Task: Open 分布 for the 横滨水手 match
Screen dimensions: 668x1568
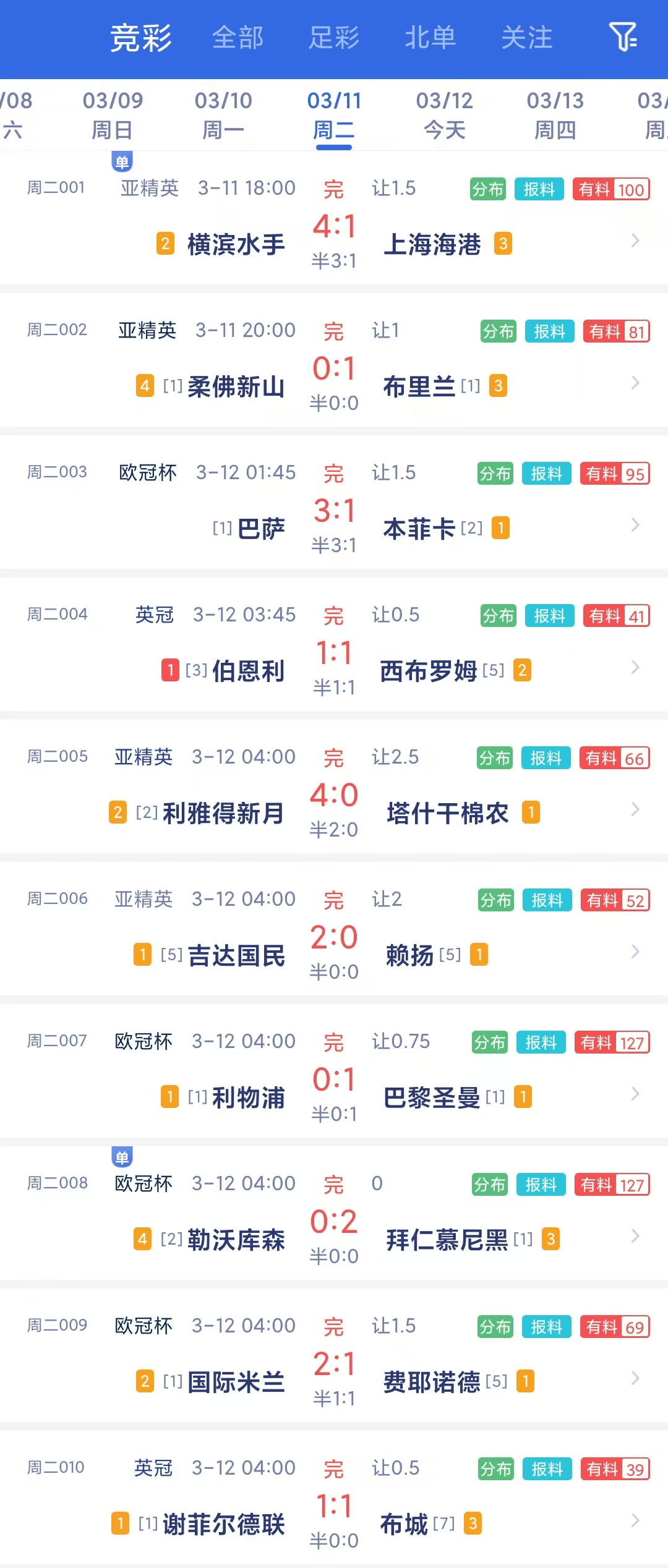Action: (489, 190)
